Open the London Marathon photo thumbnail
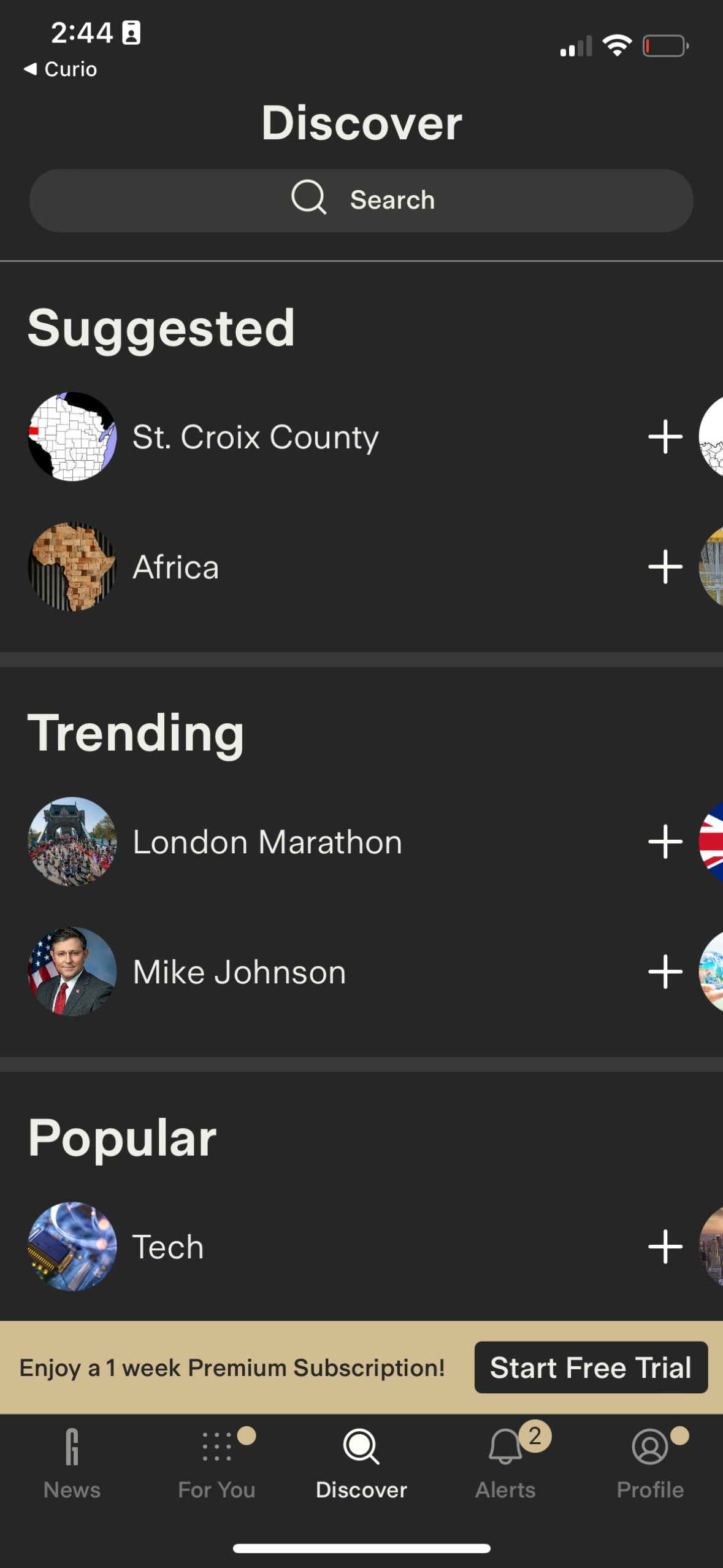The height and width of the screenshot is (1568, 723). (72, 842)
